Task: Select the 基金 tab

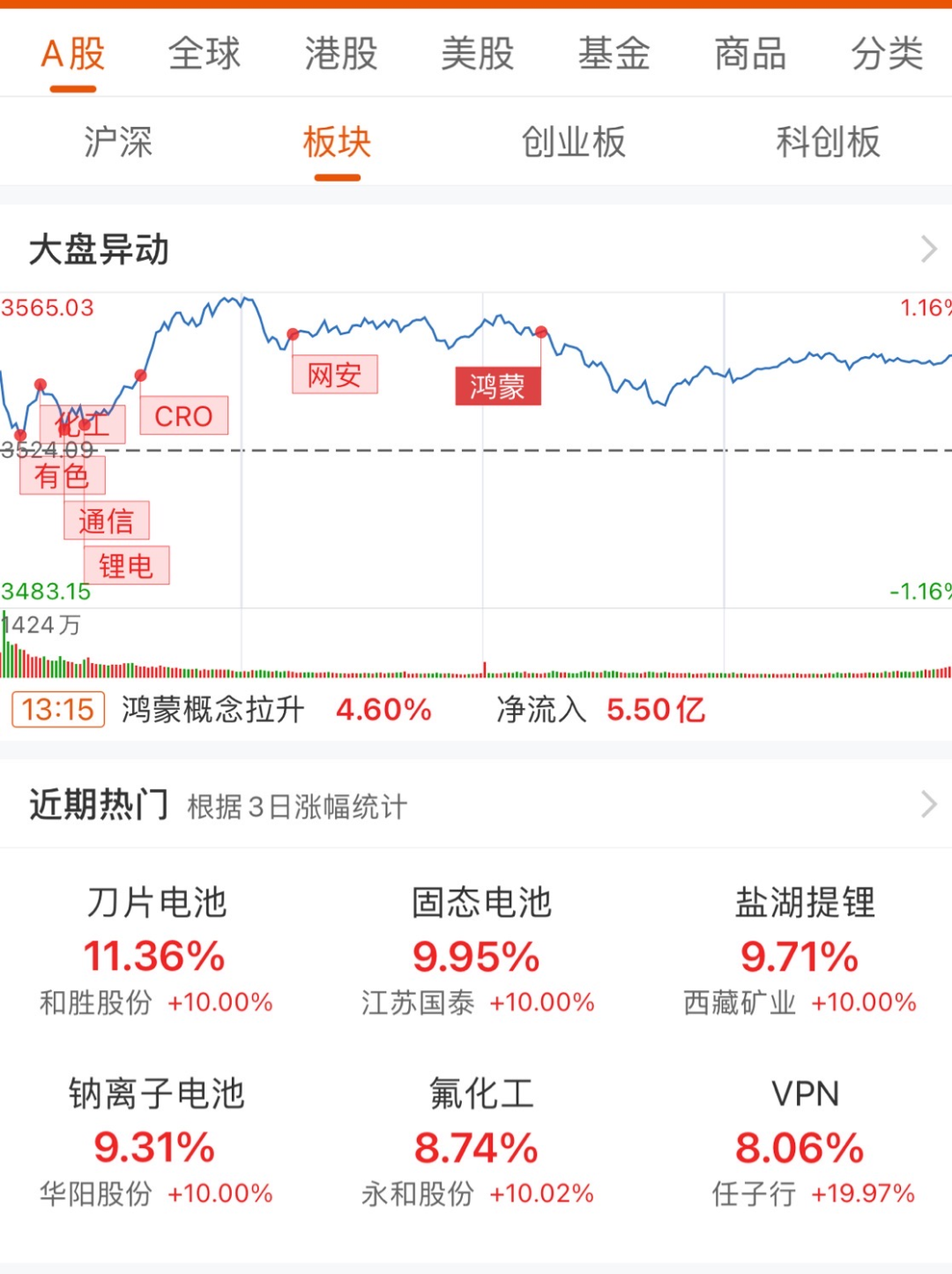Action: click(x=614, y=55)
